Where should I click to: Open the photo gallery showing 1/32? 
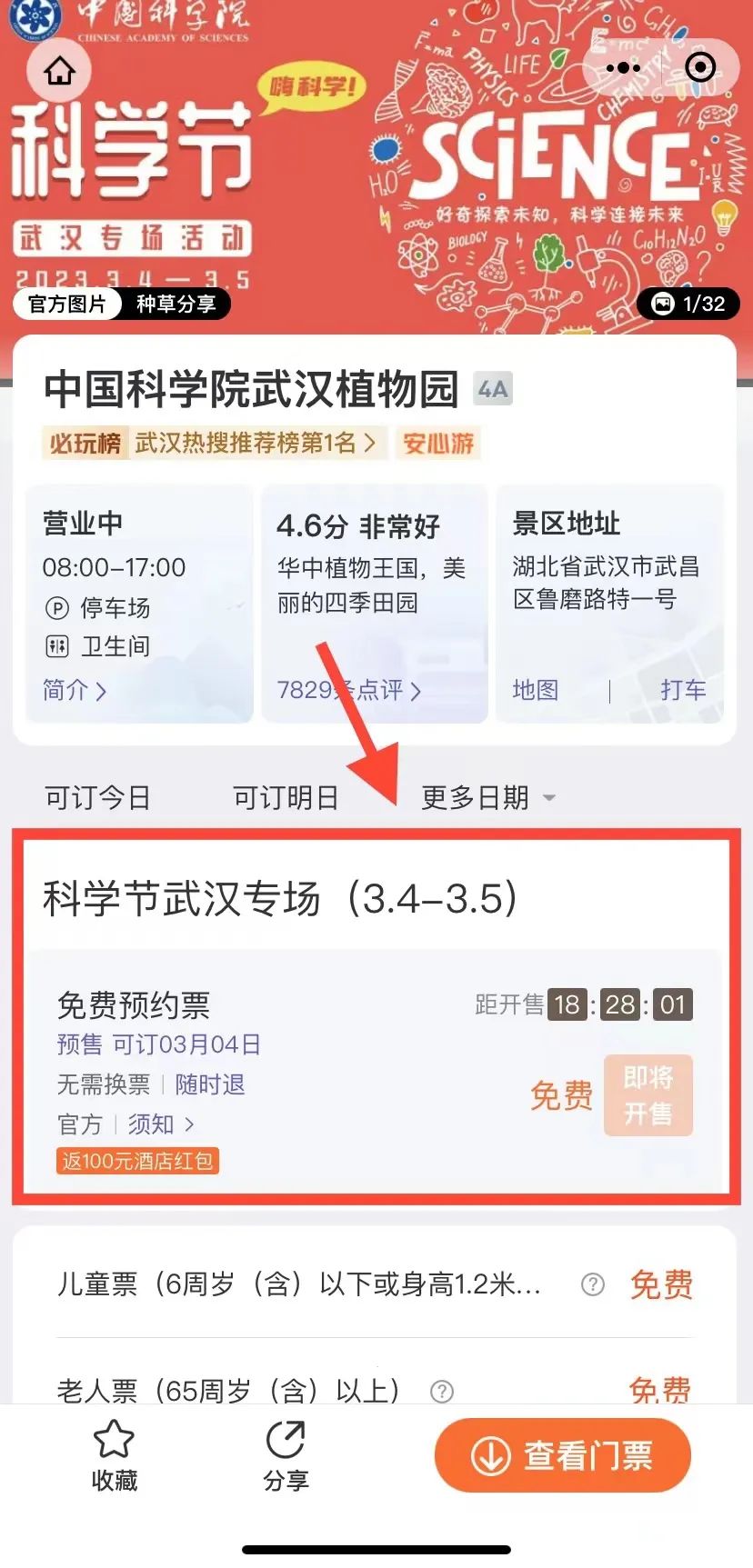click(688, 304)
